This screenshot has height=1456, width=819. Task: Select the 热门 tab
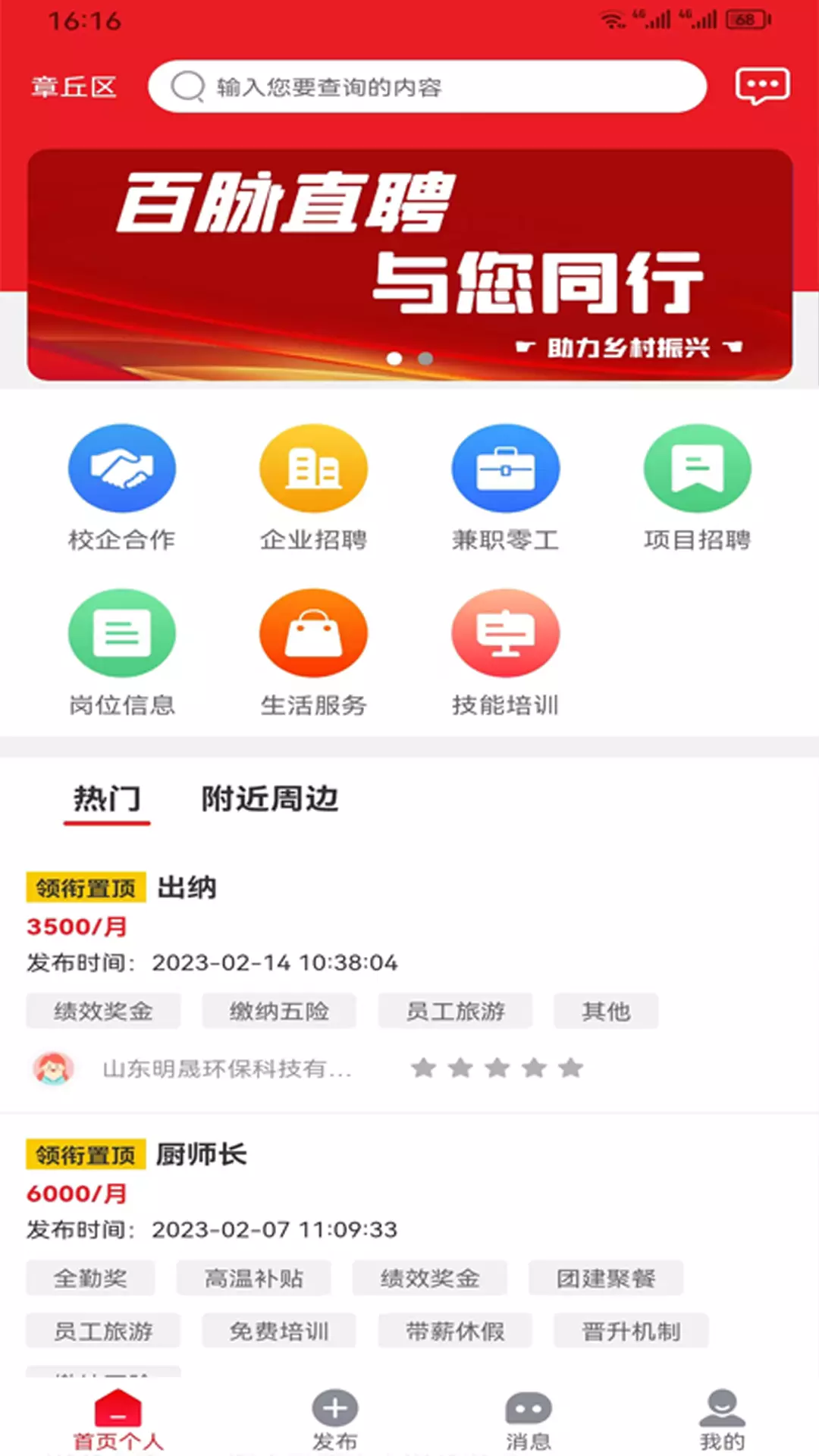107,800
